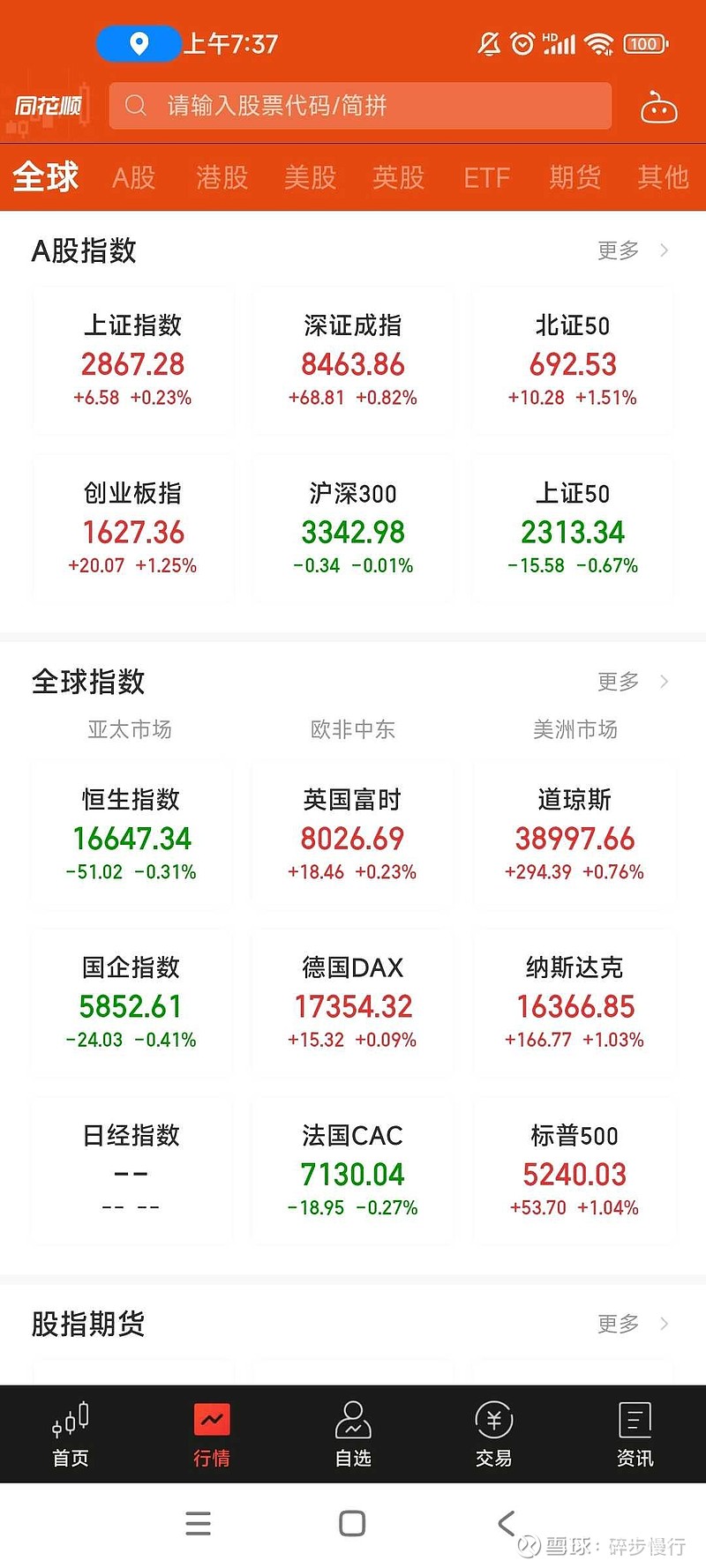Open the stock code search box
Image resolution: width=706 pixels, height=1568 pixels.
pos(360,106)
